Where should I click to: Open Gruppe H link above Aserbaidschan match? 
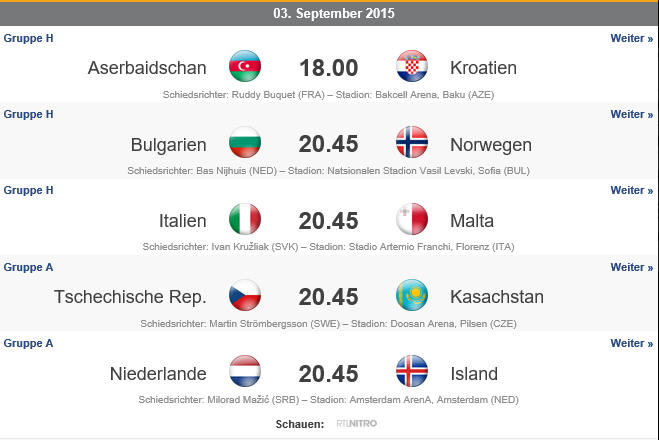click(28, 38)
